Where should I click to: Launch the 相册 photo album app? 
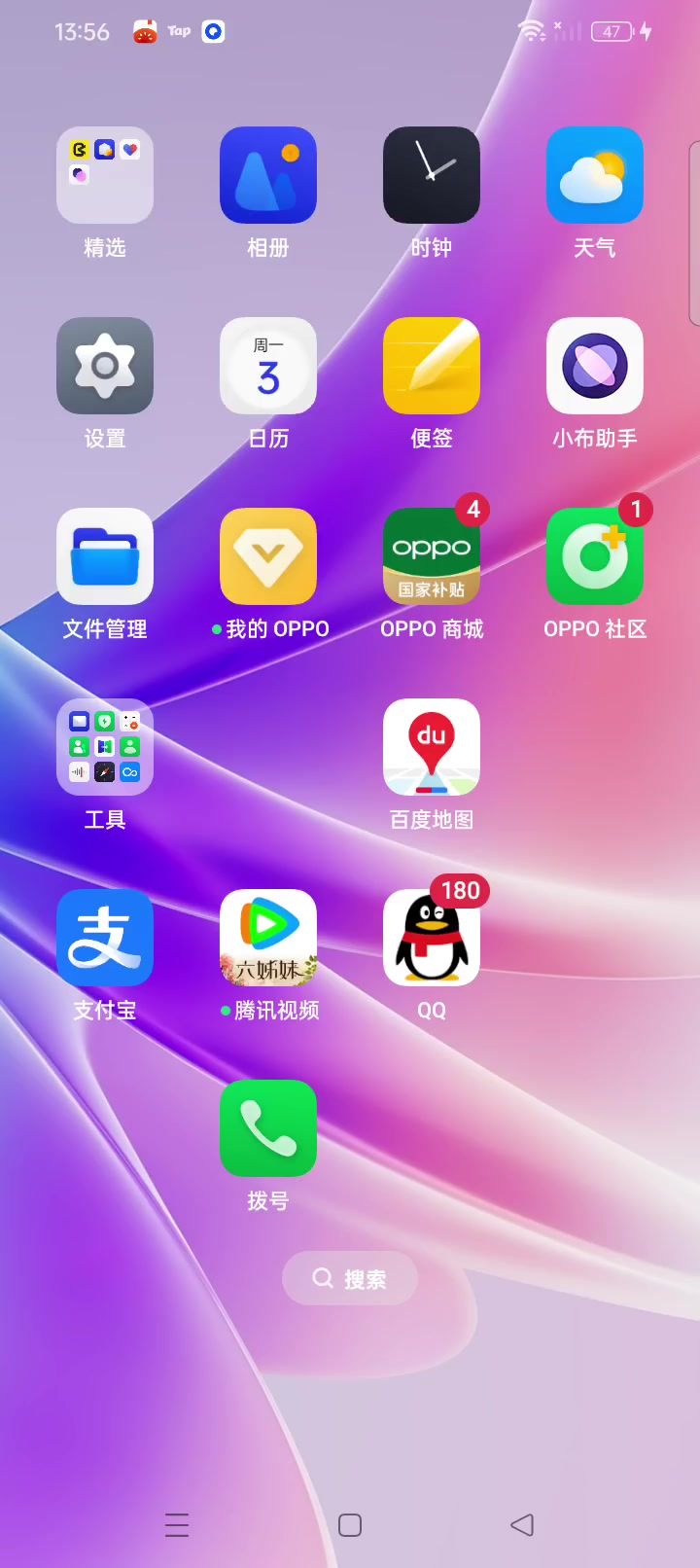268,175
